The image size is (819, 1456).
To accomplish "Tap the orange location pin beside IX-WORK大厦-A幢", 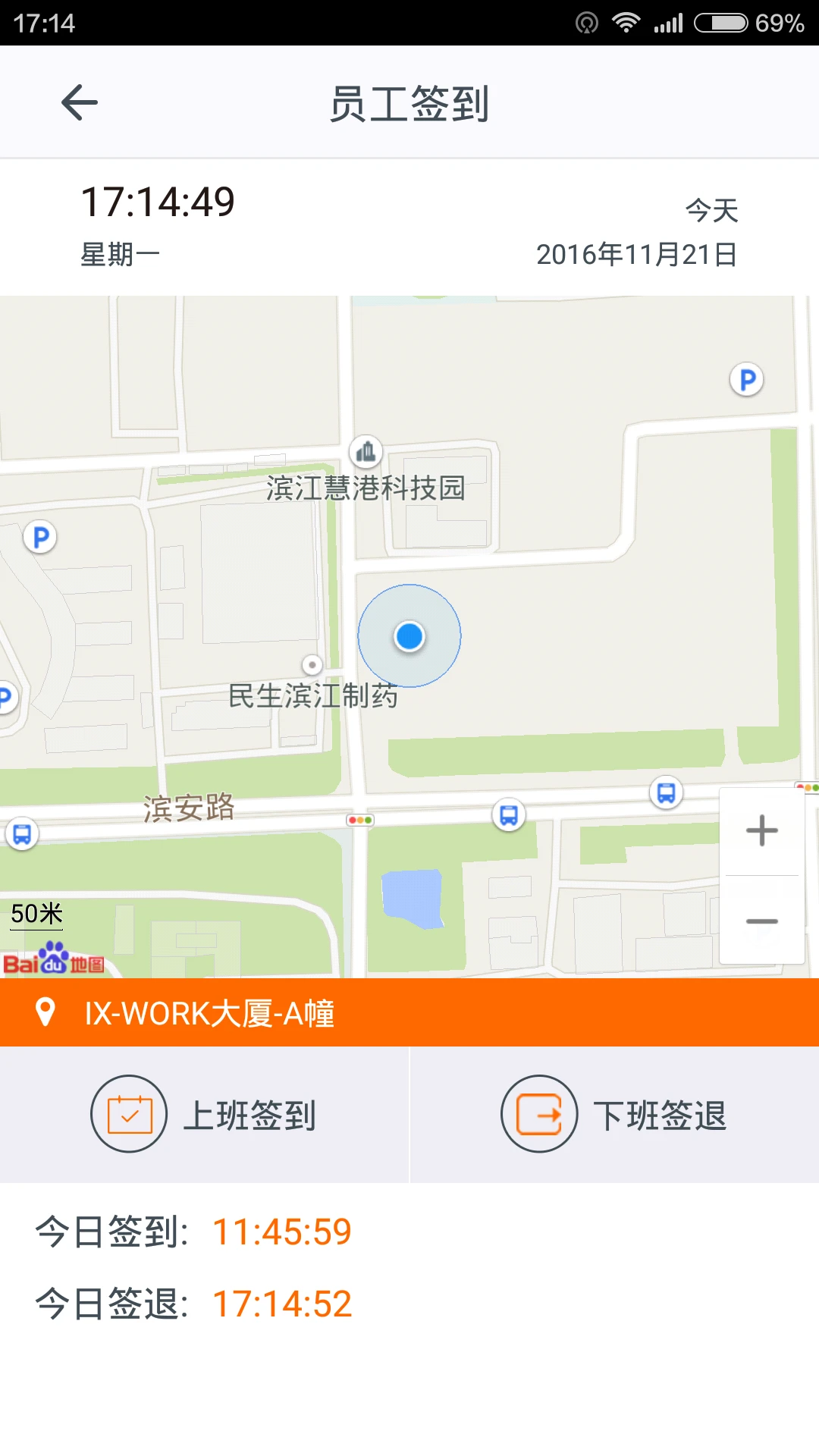I will click(45, 1012).
